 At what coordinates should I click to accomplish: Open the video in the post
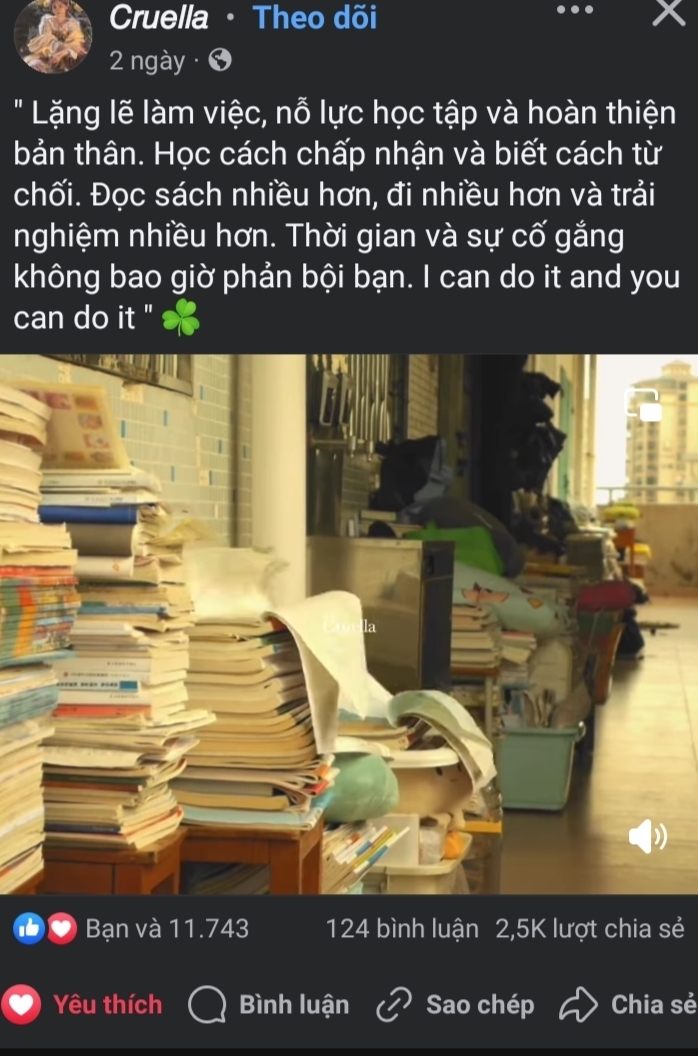[349, 624]
